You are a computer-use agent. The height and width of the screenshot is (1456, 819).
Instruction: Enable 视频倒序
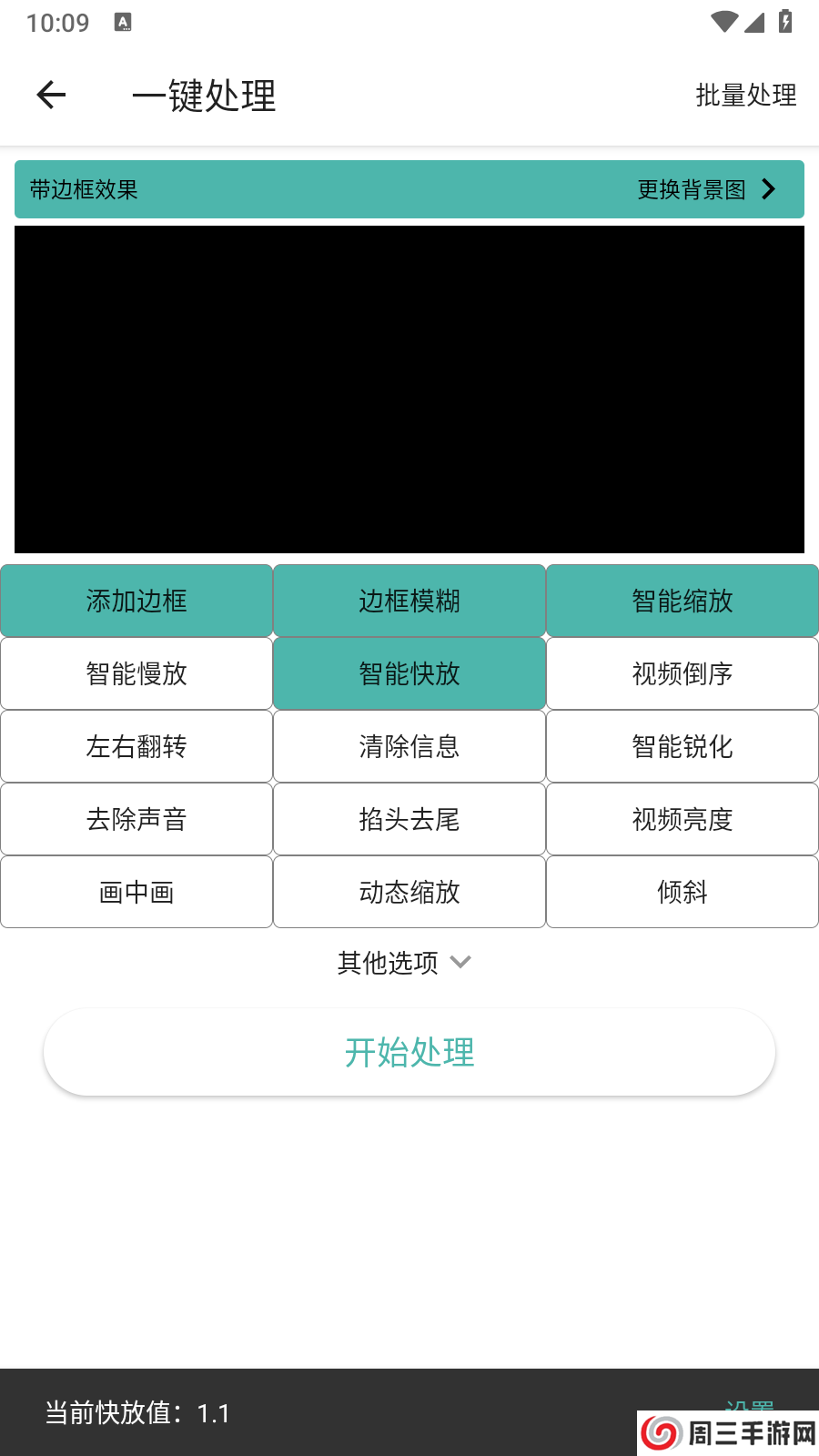682,673
